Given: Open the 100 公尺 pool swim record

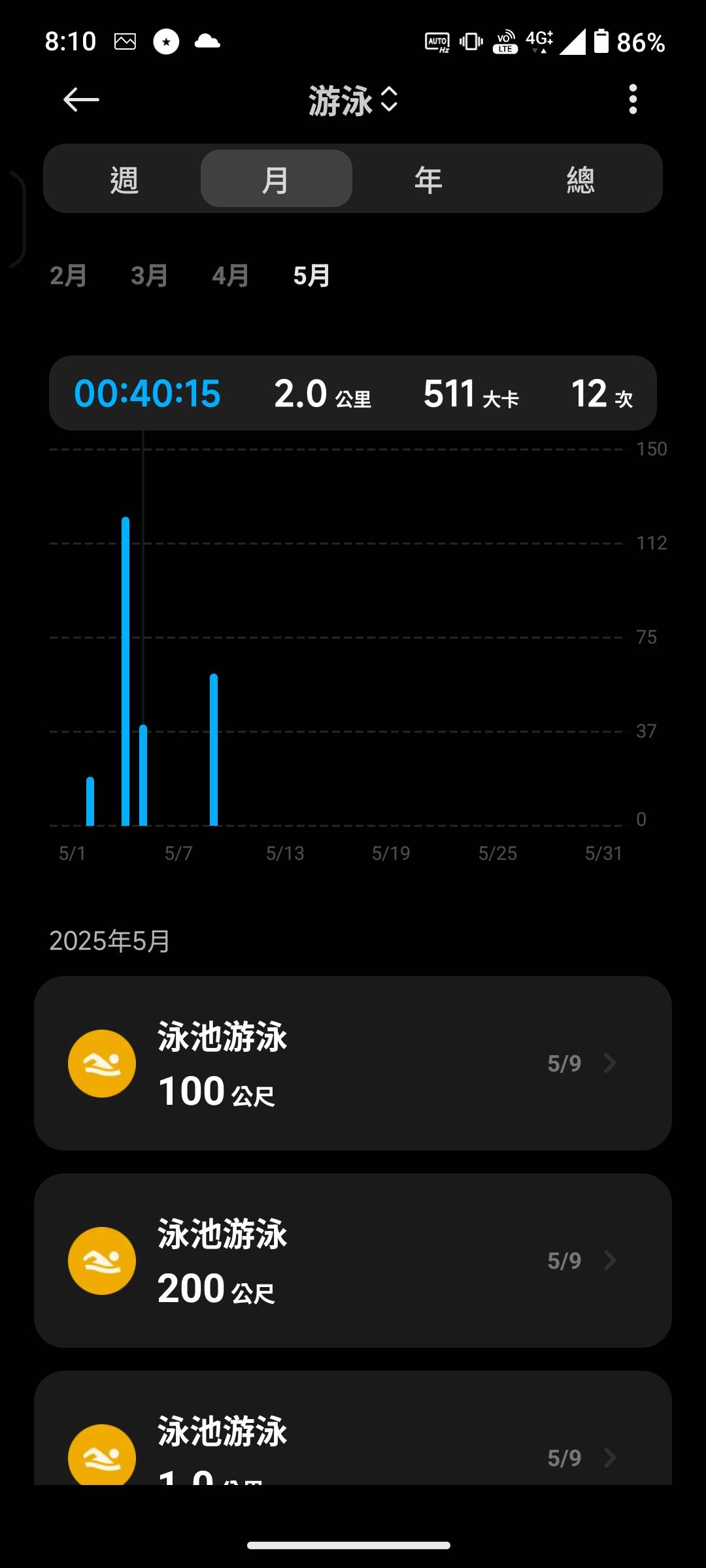Looking at the screenshot, I should pyautogui.click(x=353, y=1063).
